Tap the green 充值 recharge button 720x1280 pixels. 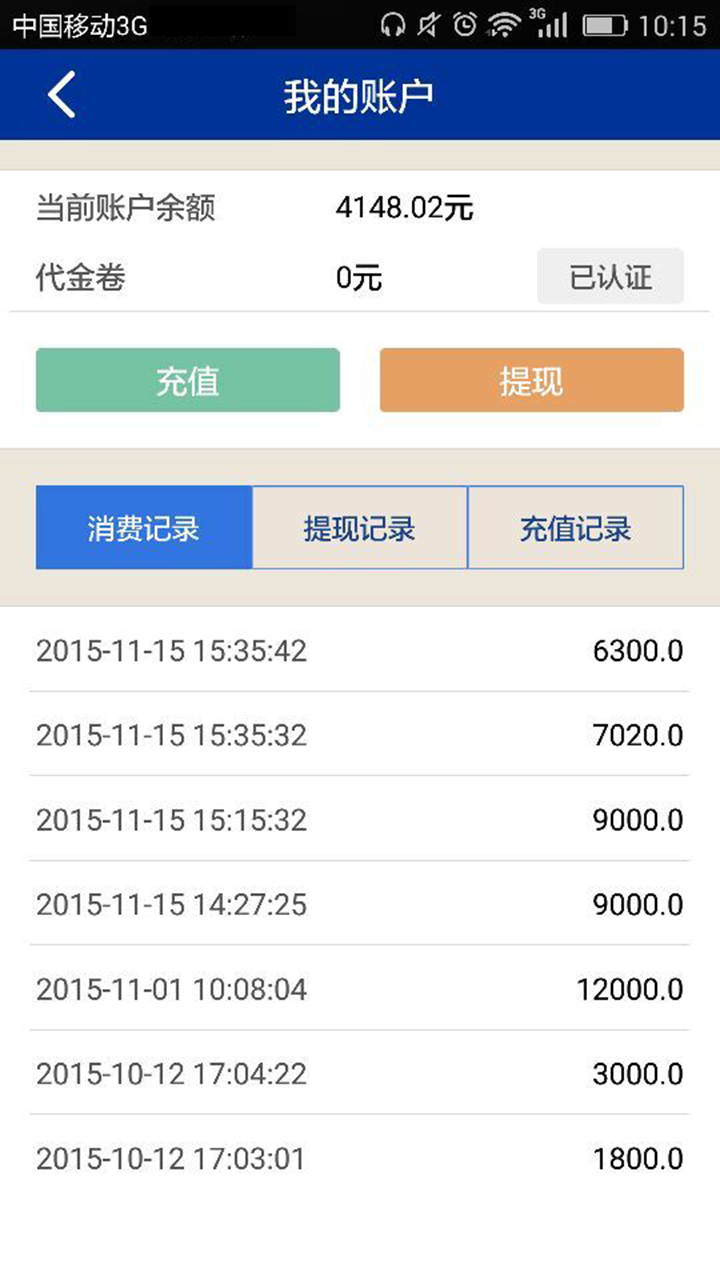point(188,380)
